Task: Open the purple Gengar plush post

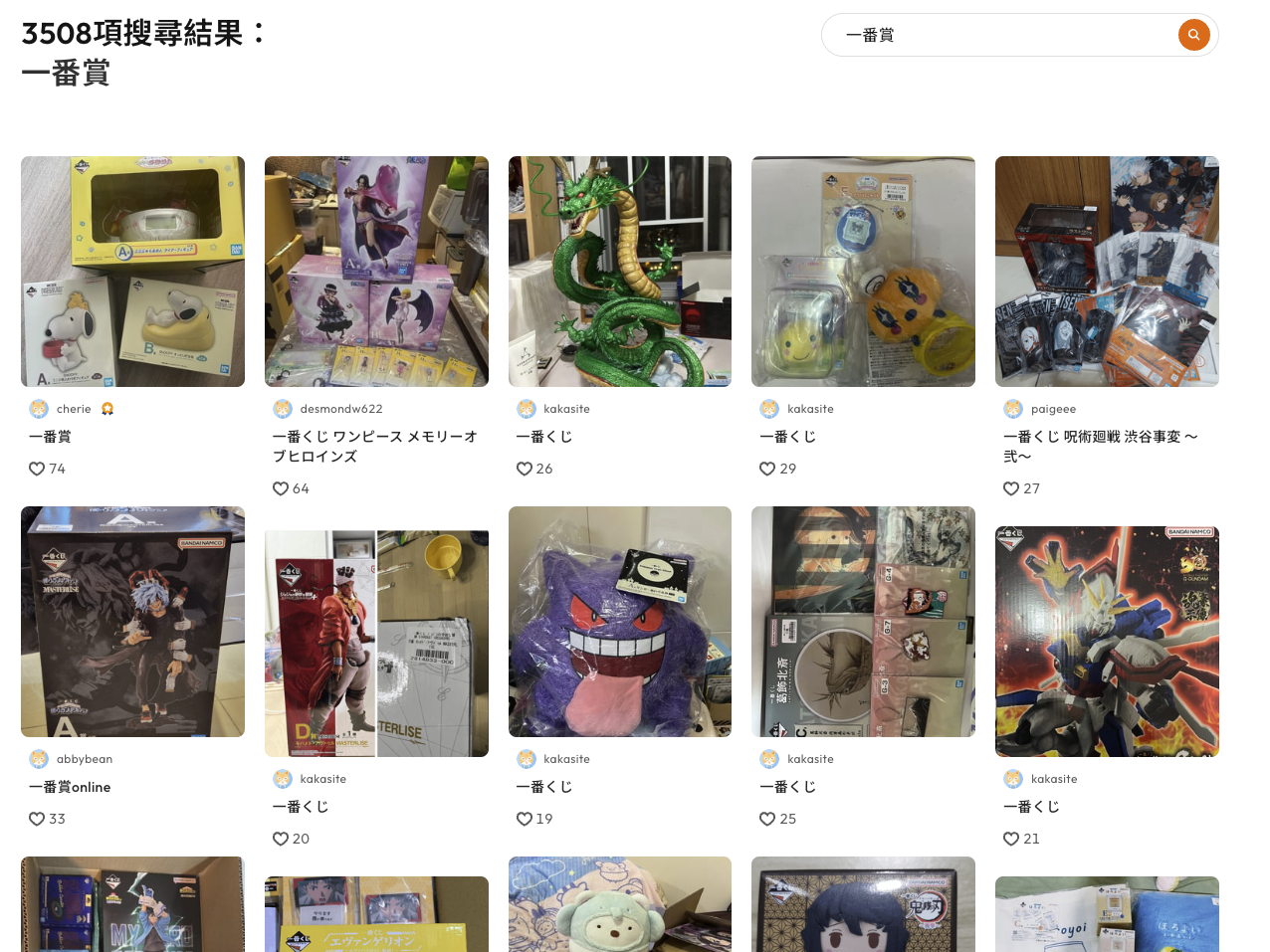Action: tap(619, 622)
